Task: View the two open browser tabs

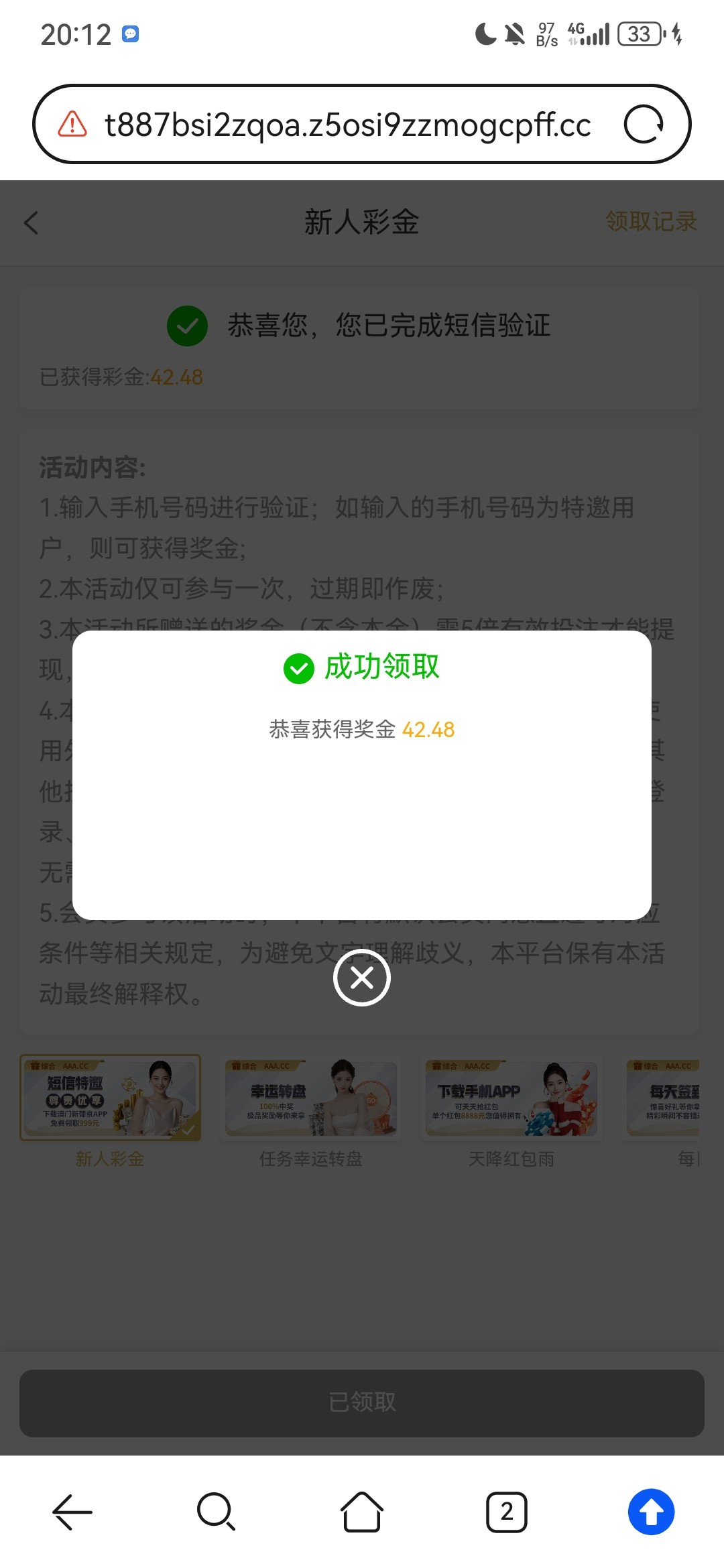Action: click(x=507, y=1512)
